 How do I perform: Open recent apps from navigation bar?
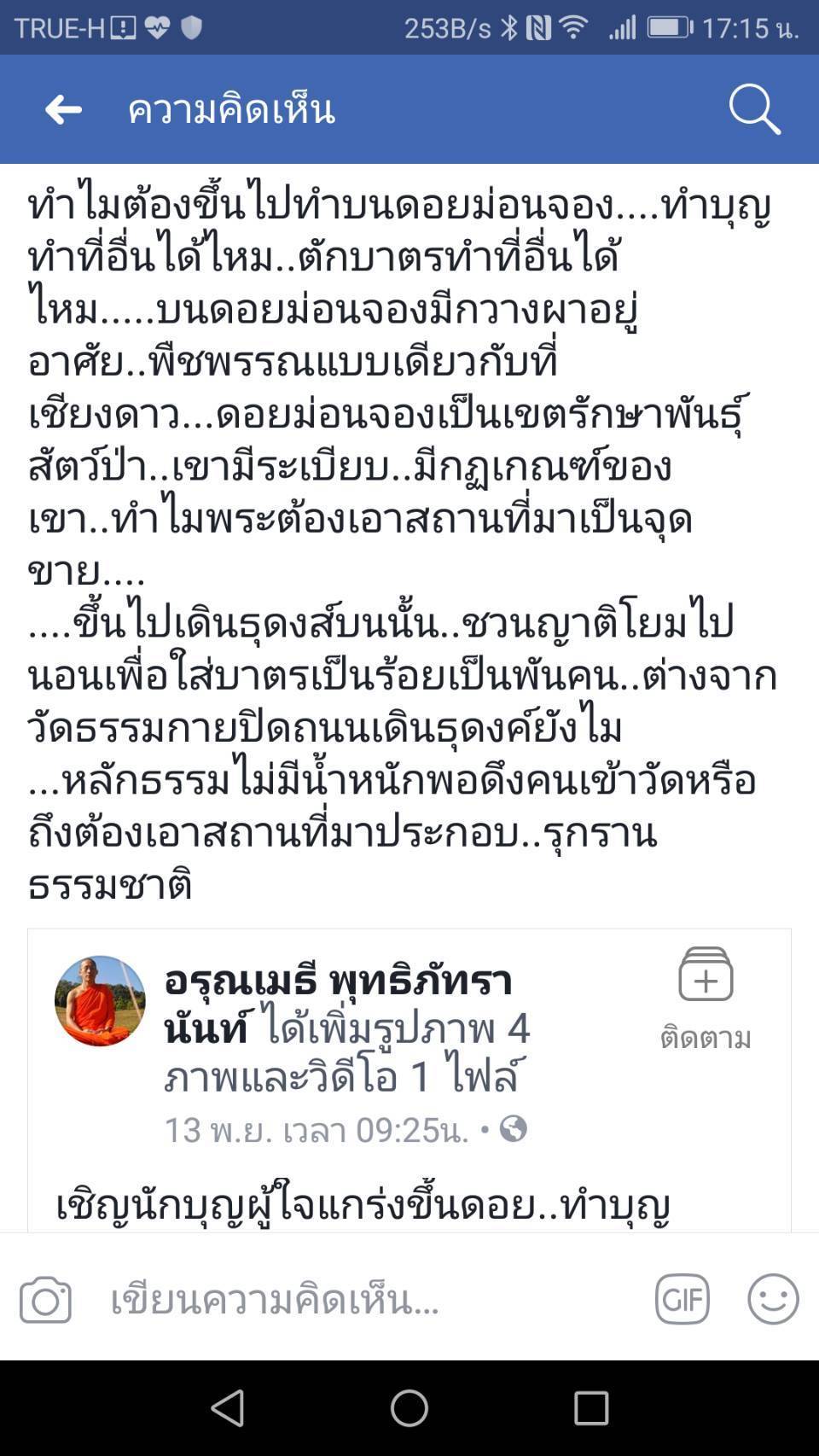pyautogui.click(x=590, y=1408)
